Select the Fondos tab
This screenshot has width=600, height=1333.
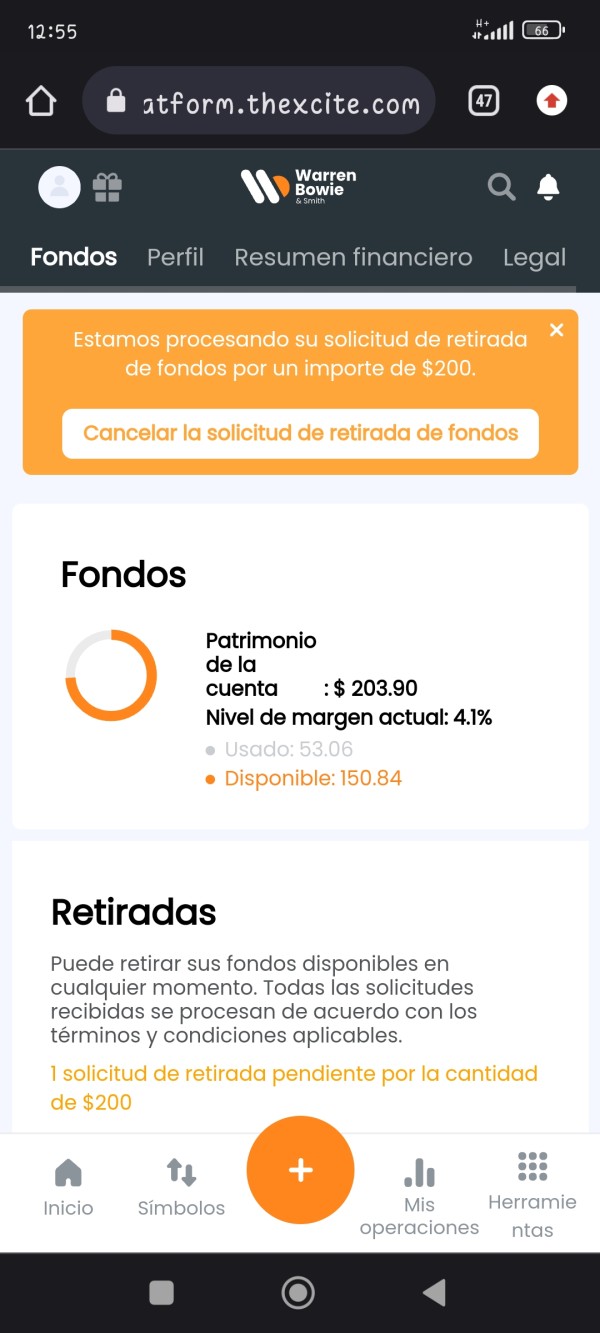74,257
